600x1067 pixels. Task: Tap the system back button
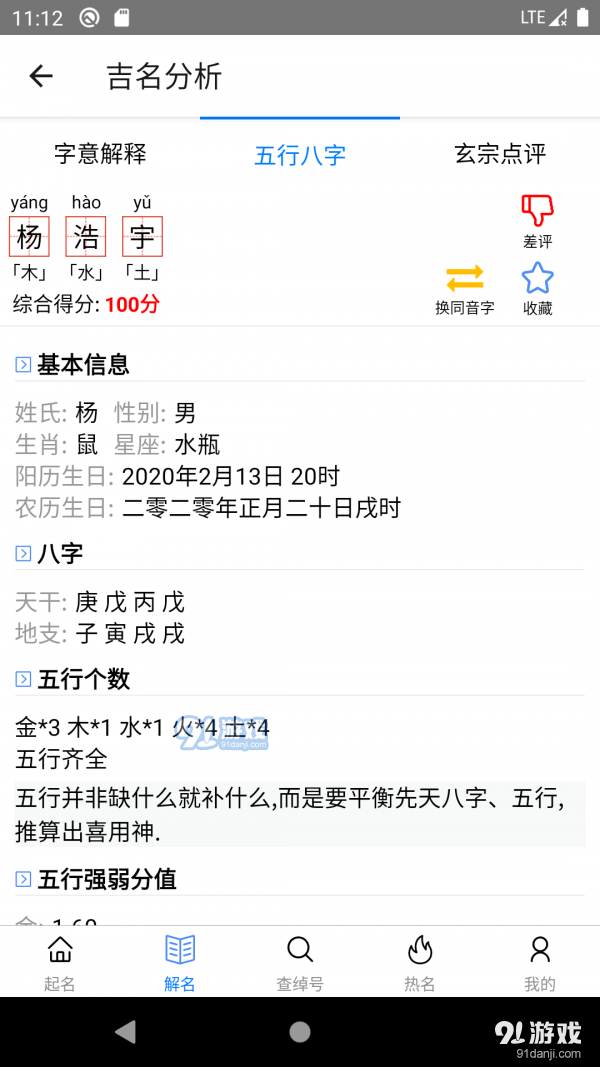point(125,1031)
